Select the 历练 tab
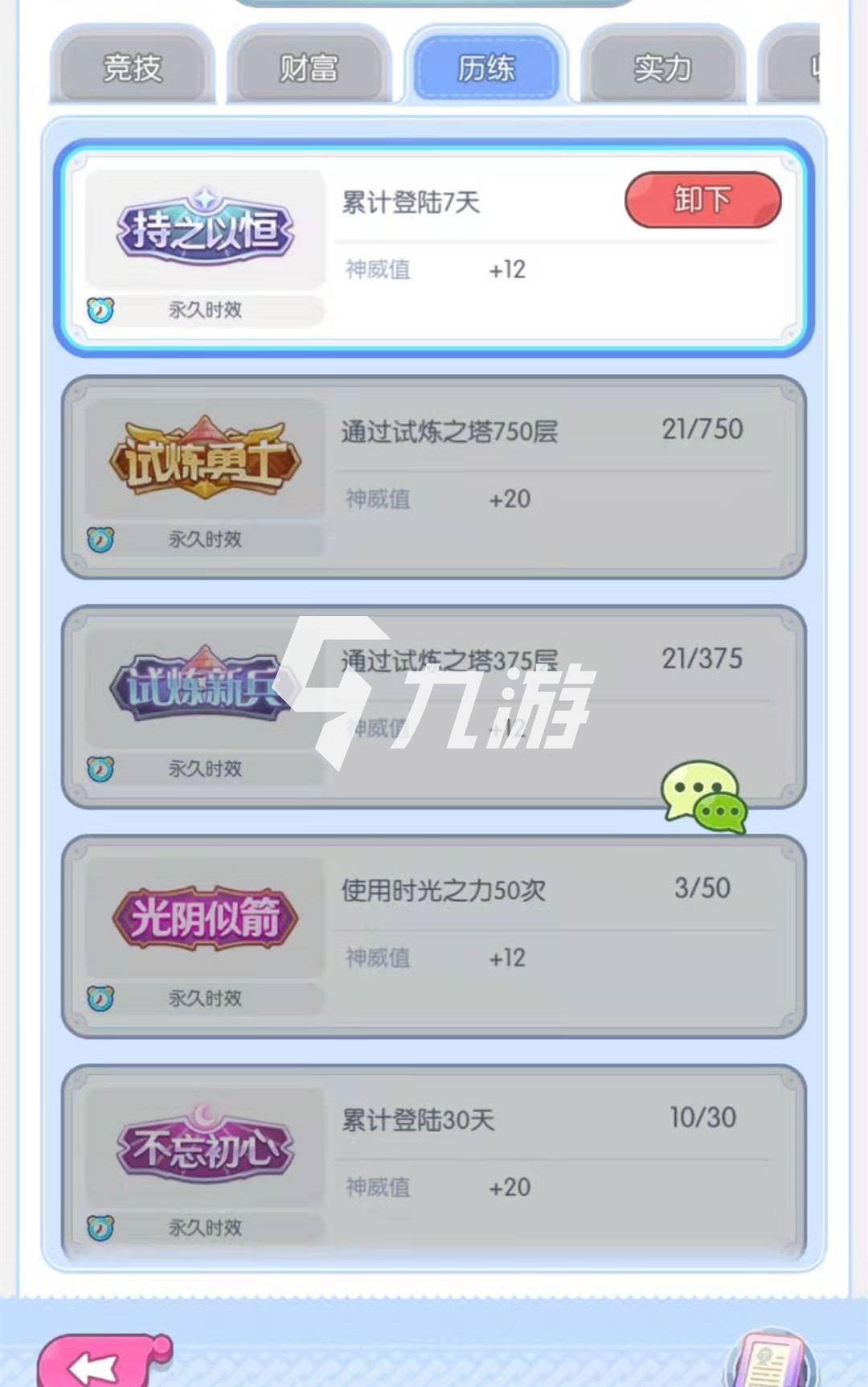 point(486,68)
